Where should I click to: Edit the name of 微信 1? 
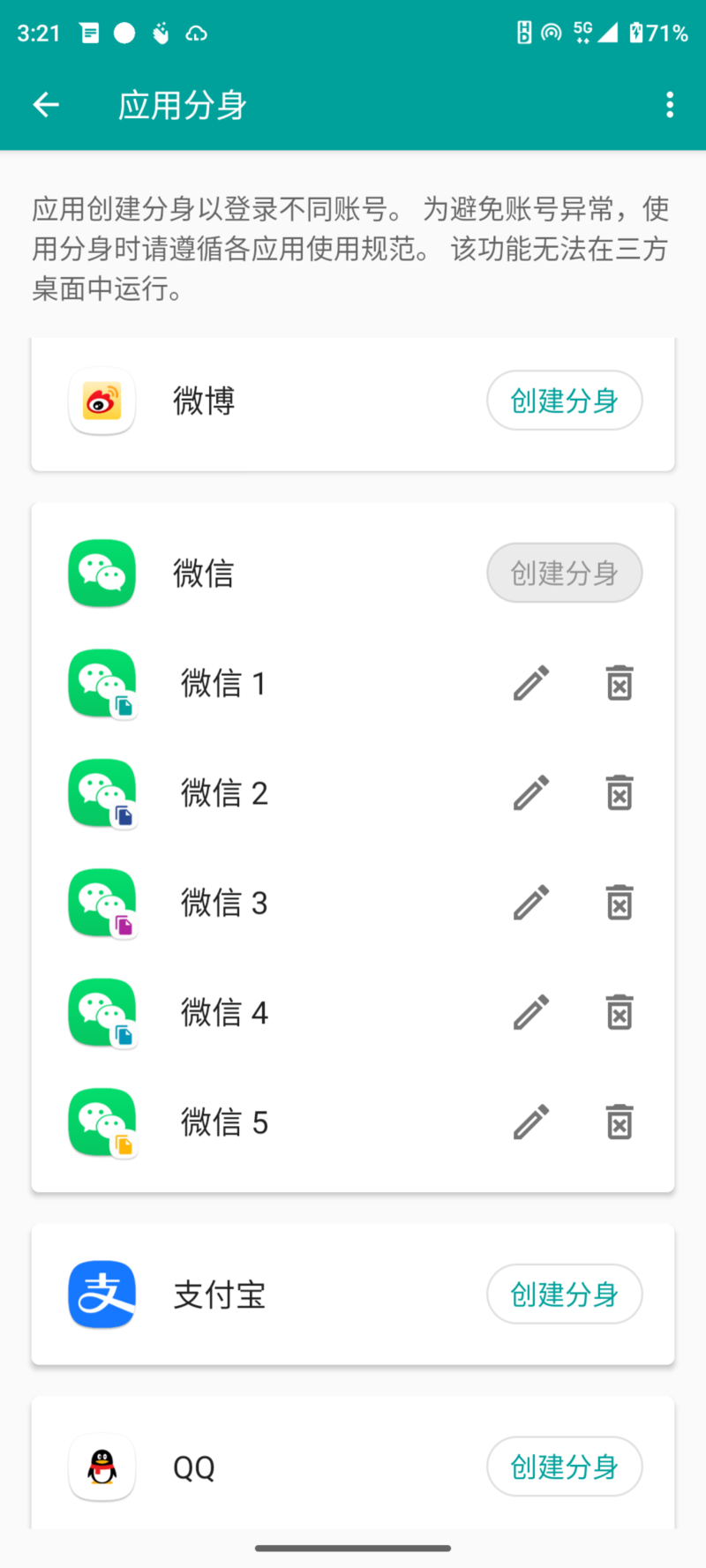point(531,683)
